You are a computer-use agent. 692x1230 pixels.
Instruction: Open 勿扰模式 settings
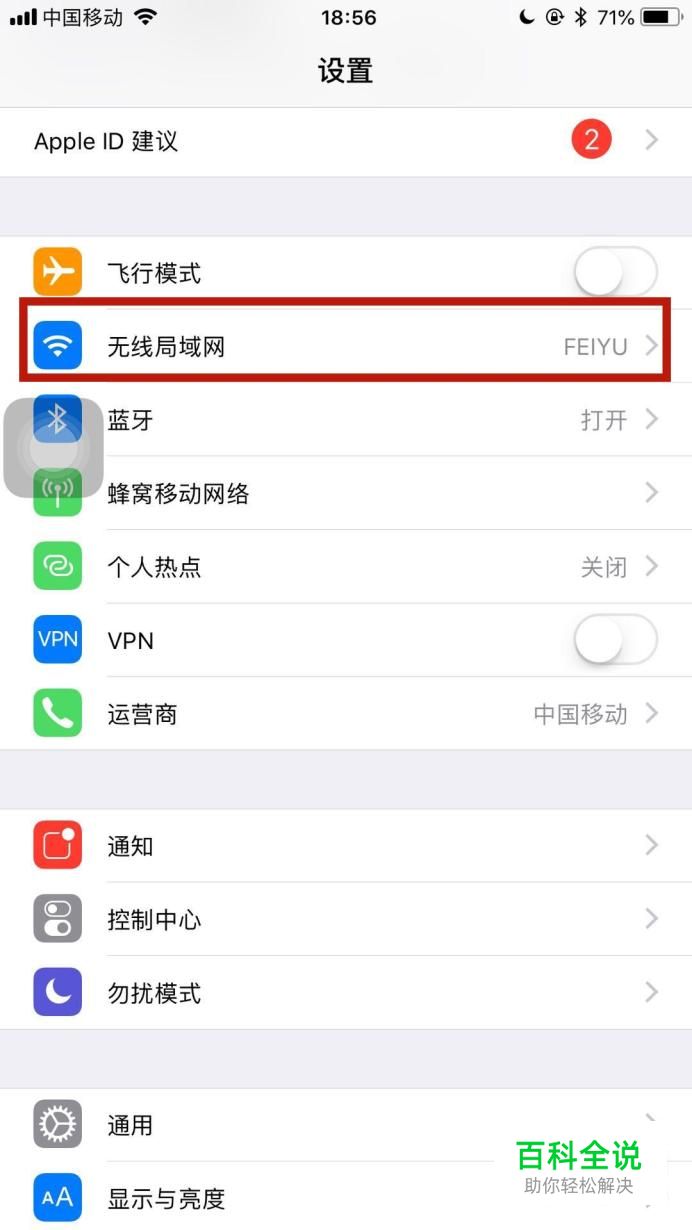click(x=346, y=993)
